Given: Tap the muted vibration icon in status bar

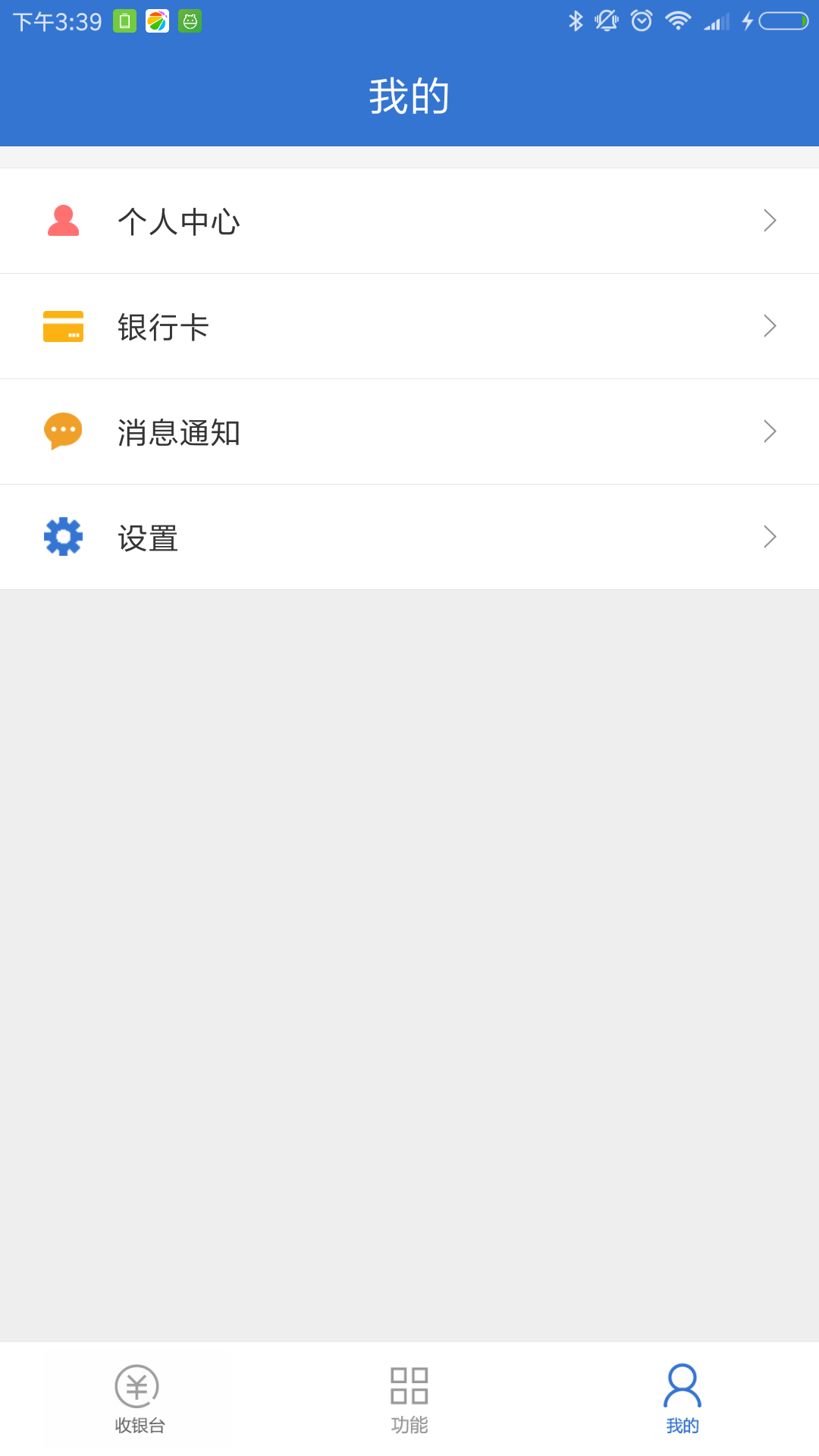Looking at the screenshot, I should pos(607,20).
